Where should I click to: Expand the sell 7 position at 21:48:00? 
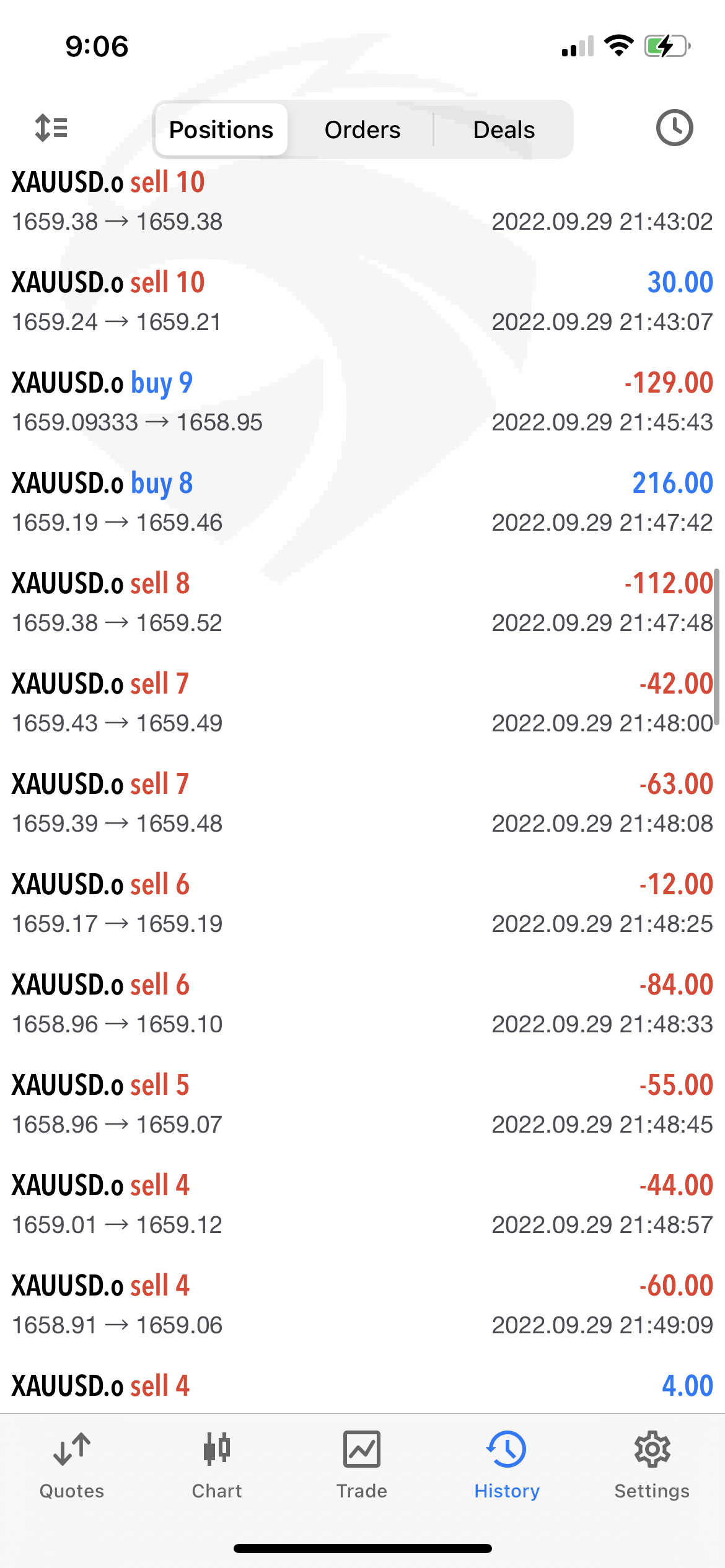362,703
